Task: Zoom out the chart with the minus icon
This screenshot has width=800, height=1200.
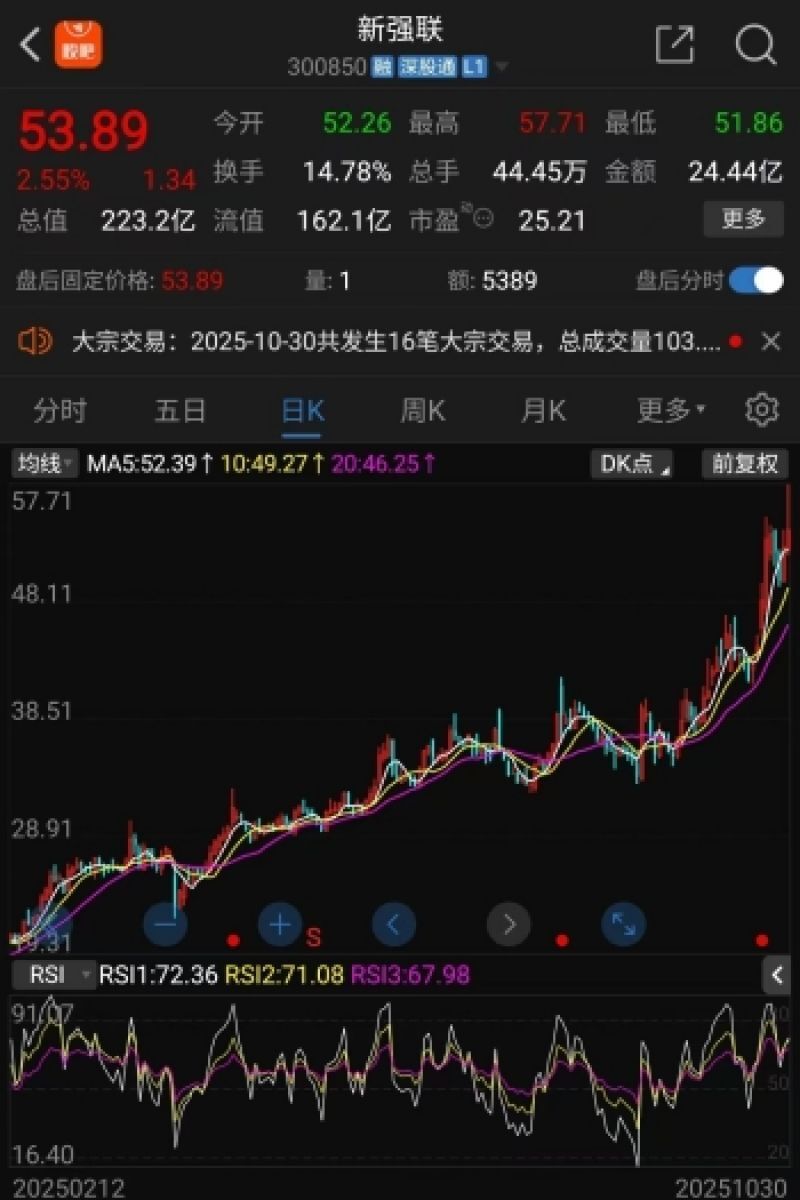Action: 165,924
